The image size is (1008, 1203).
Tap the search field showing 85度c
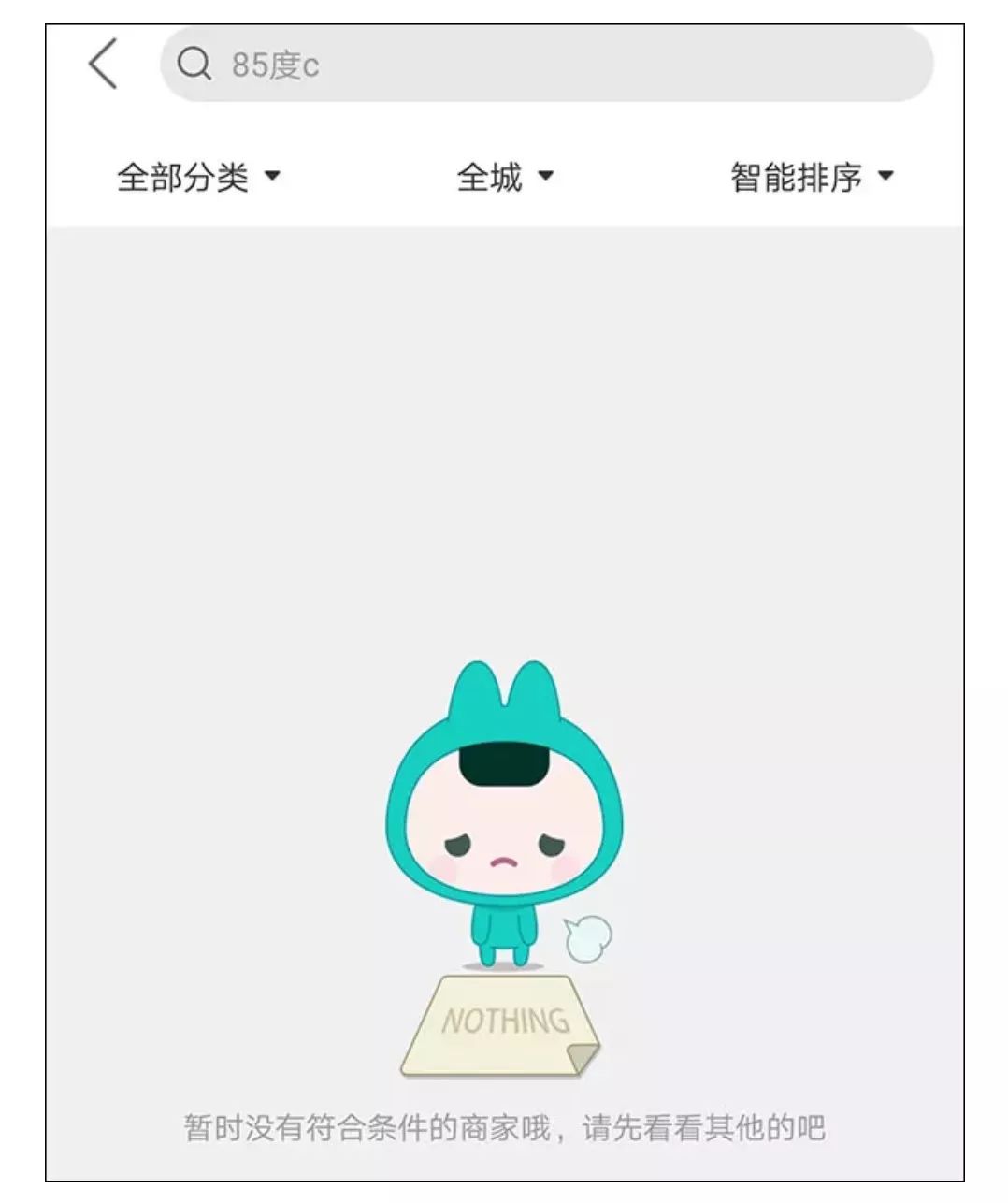tap(547, 64)
